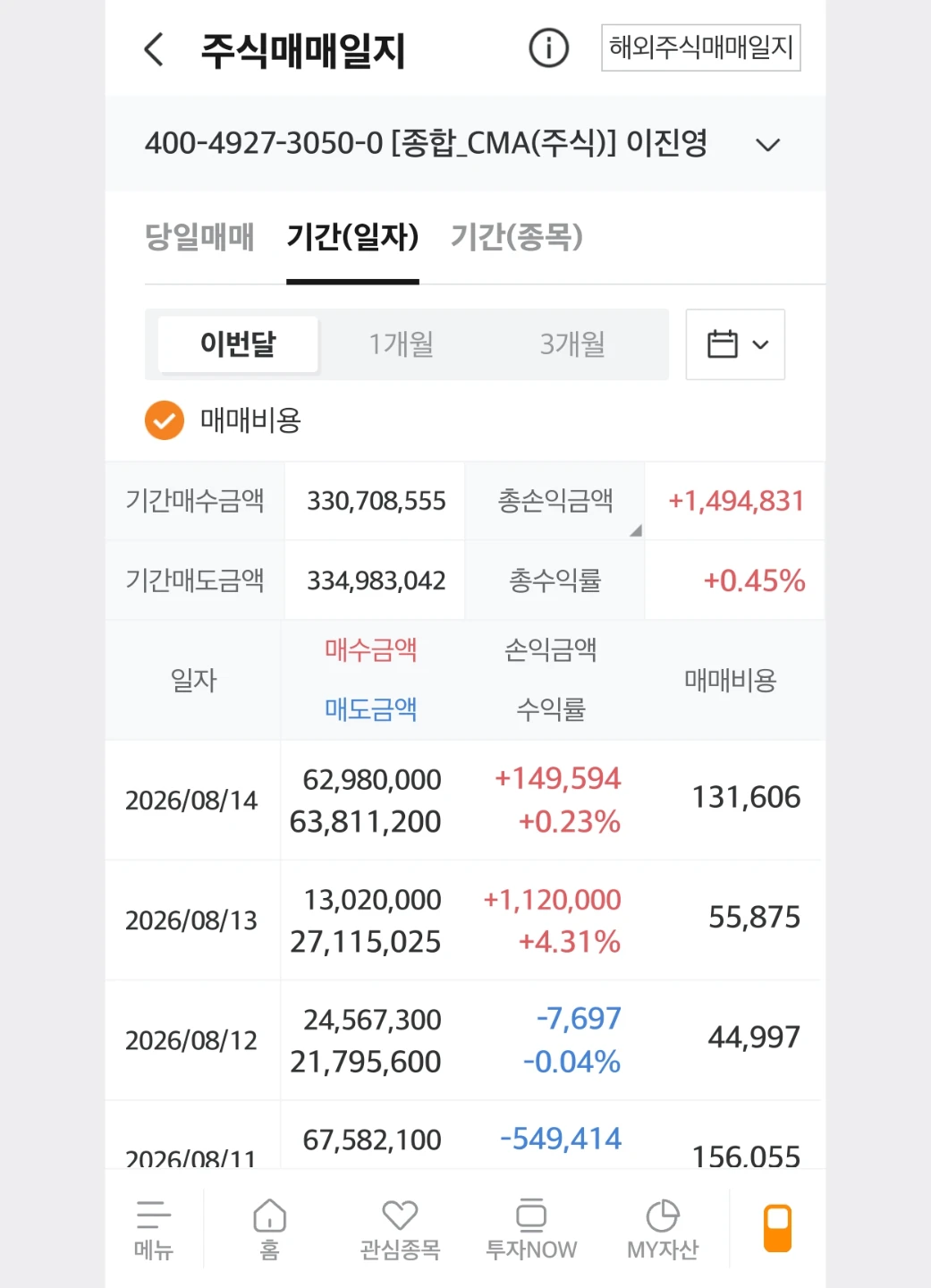The width and height of the screenshot is (931, 1288).
Task: Open the 메뉴 drawer
Action: click(154, 1230)
